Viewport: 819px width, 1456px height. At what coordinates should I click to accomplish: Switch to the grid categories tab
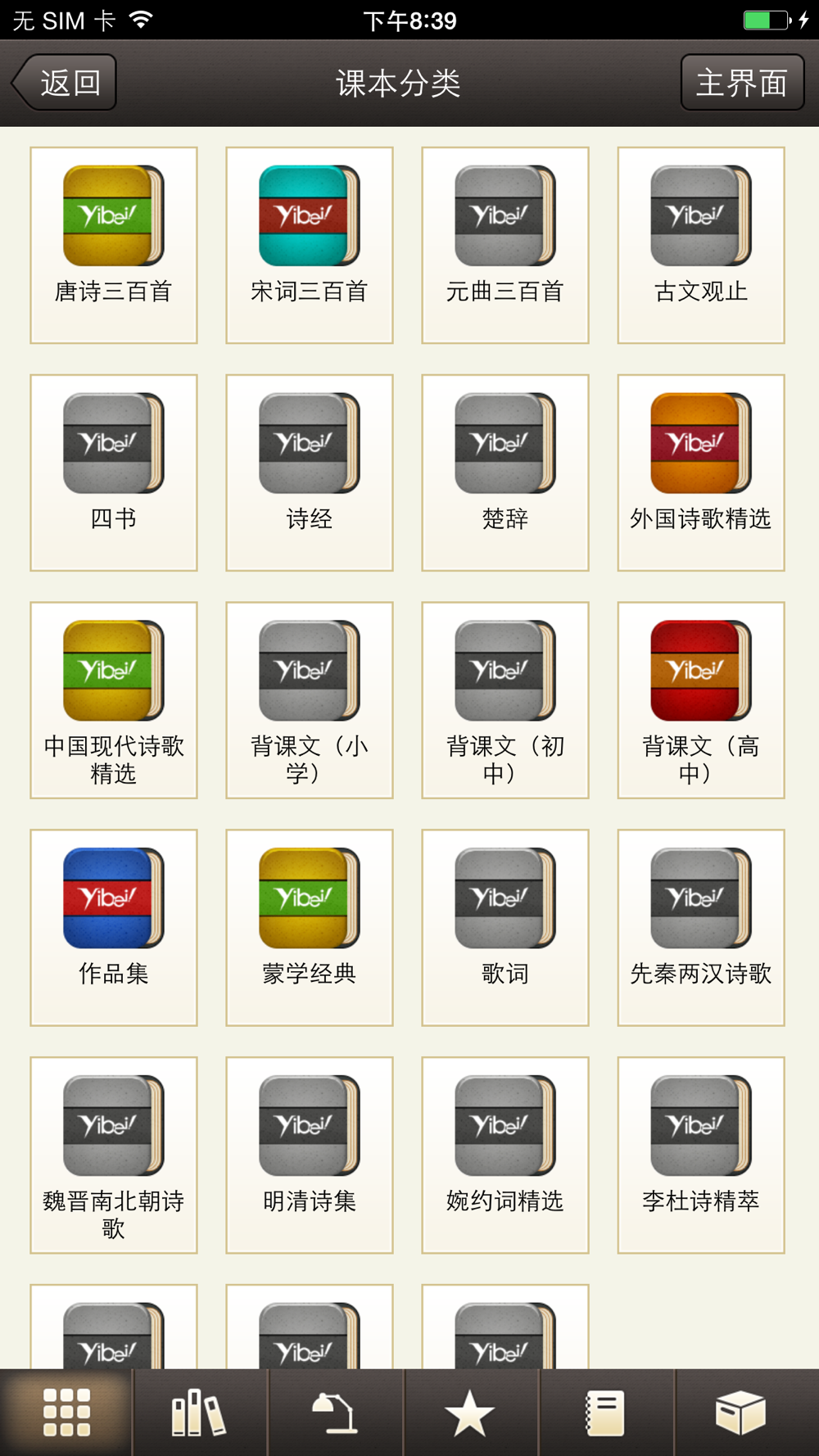66,1413
